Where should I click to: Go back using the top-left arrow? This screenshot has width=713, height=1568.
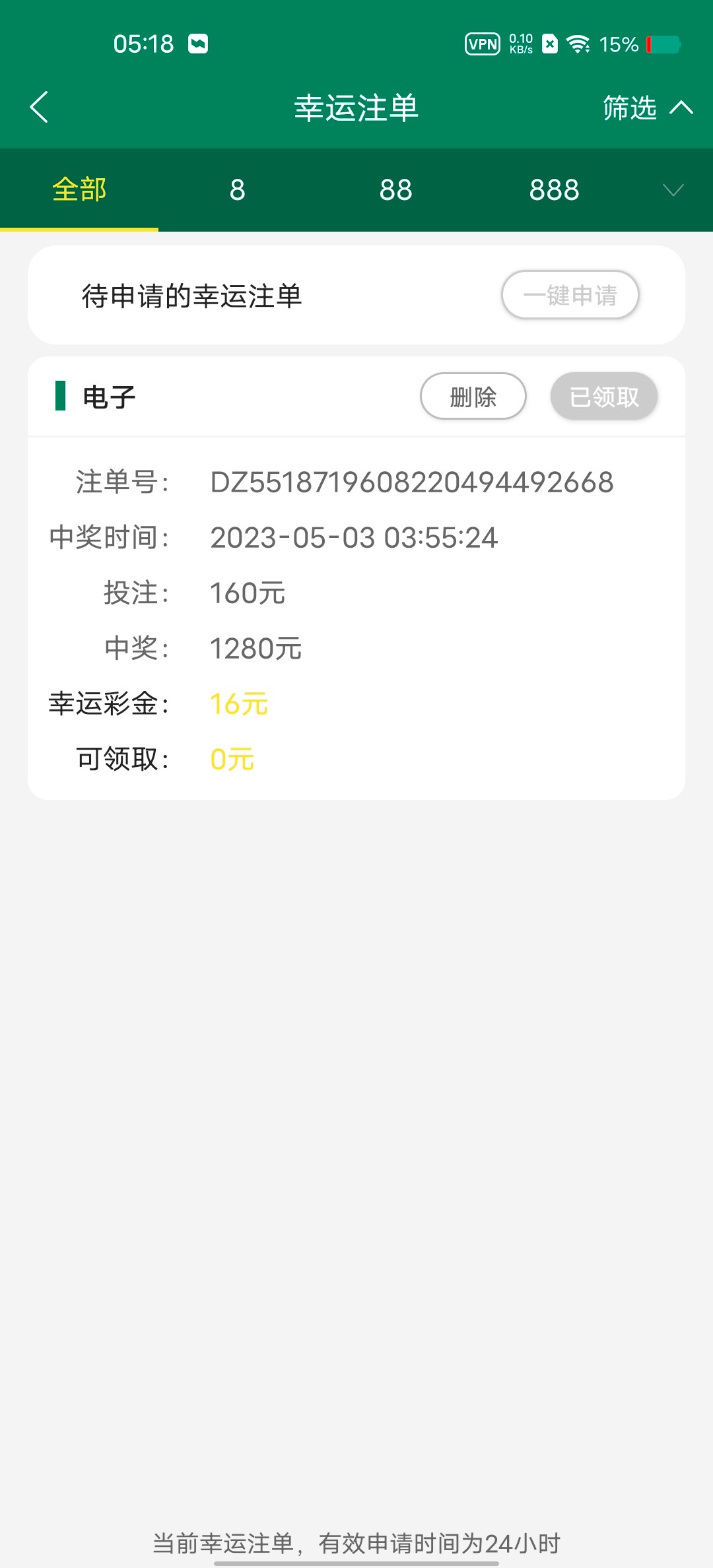pos(40,108)
